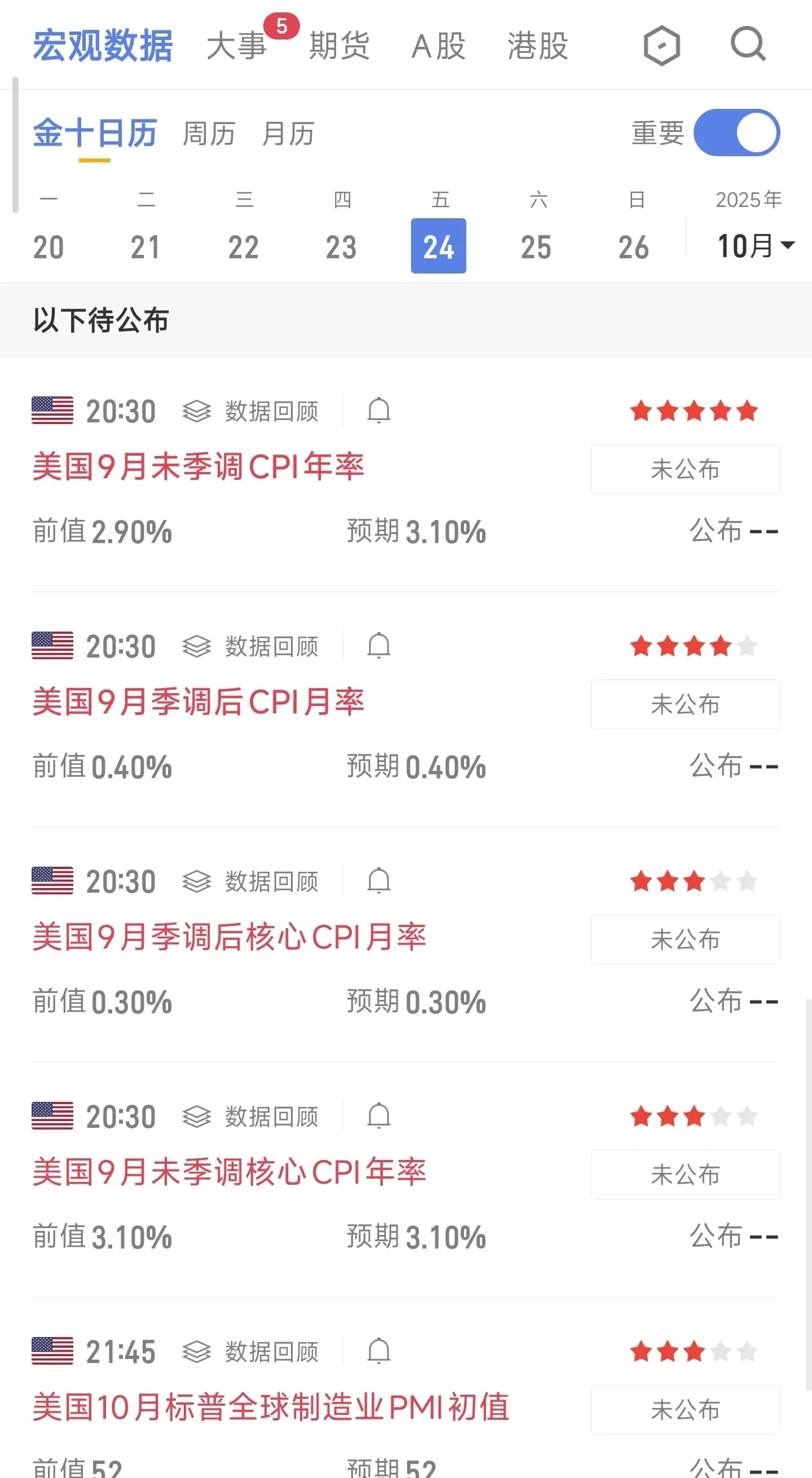Open 美国10月标普全球制造业PMI初值 entry
The height and width of the screenshot is (1478, 812).
click(x=271, y=1407)
